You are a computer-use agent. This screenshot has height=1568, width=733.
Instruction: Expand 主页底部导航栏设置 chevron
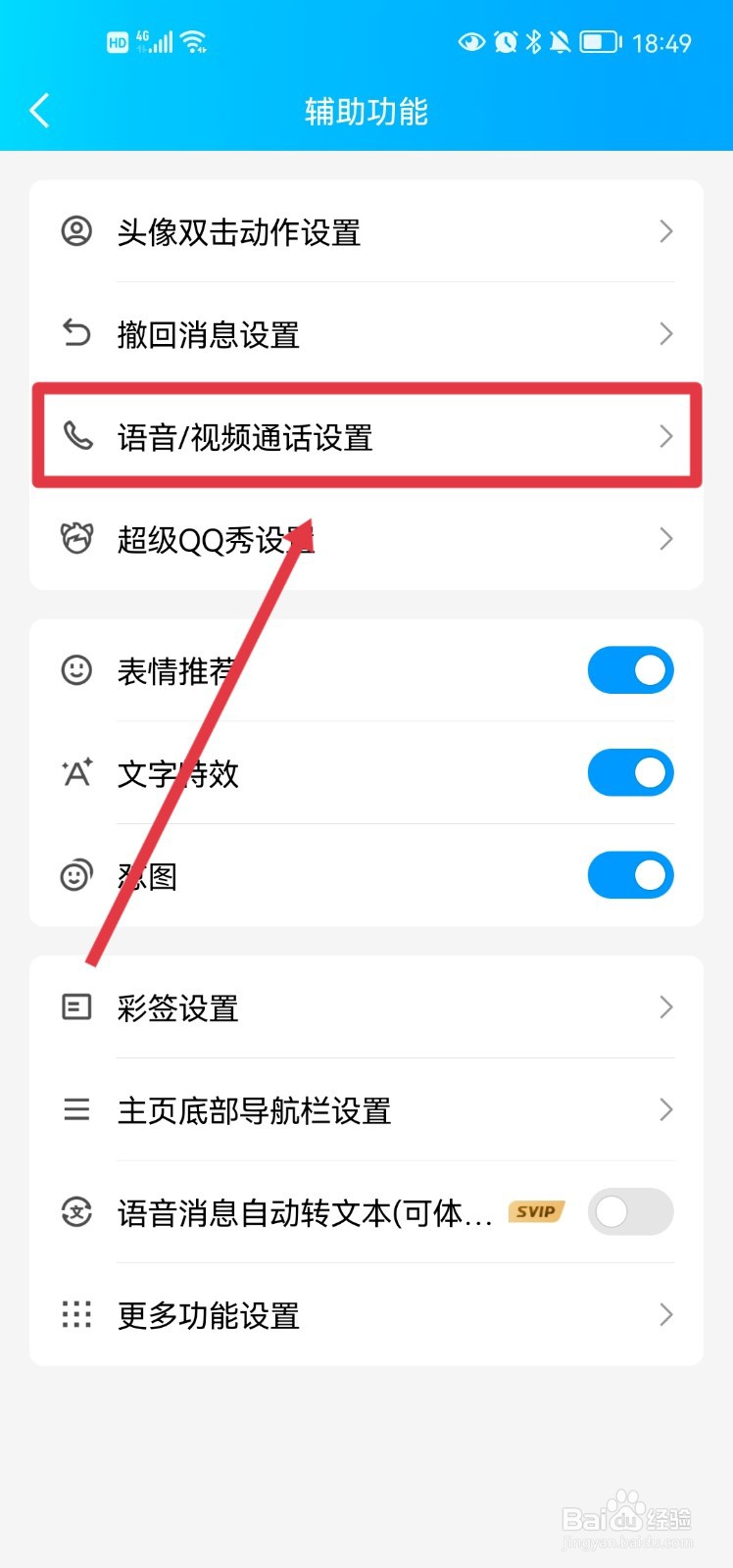(666, 1110)
